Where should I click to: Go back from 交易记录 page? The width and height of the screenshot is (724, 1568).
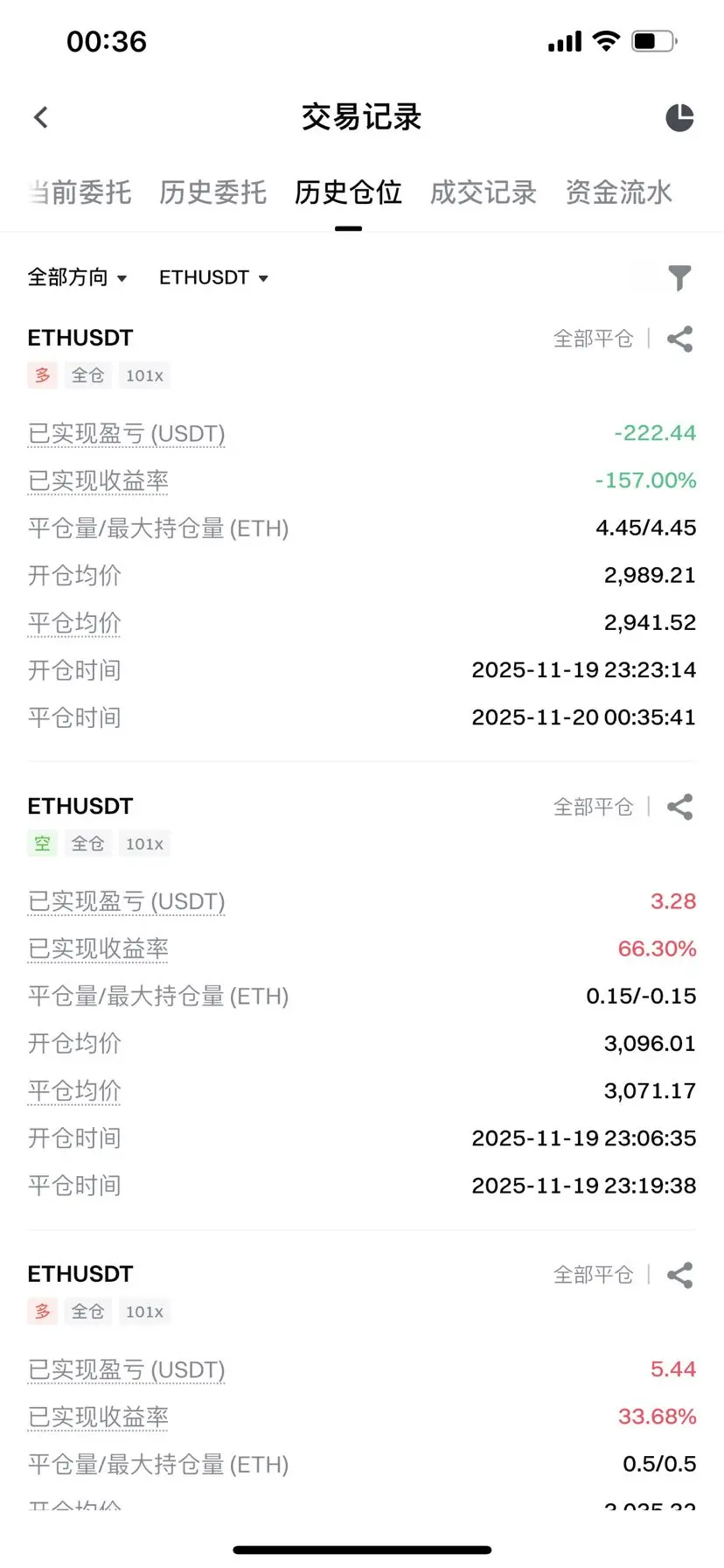pos(40,117)
